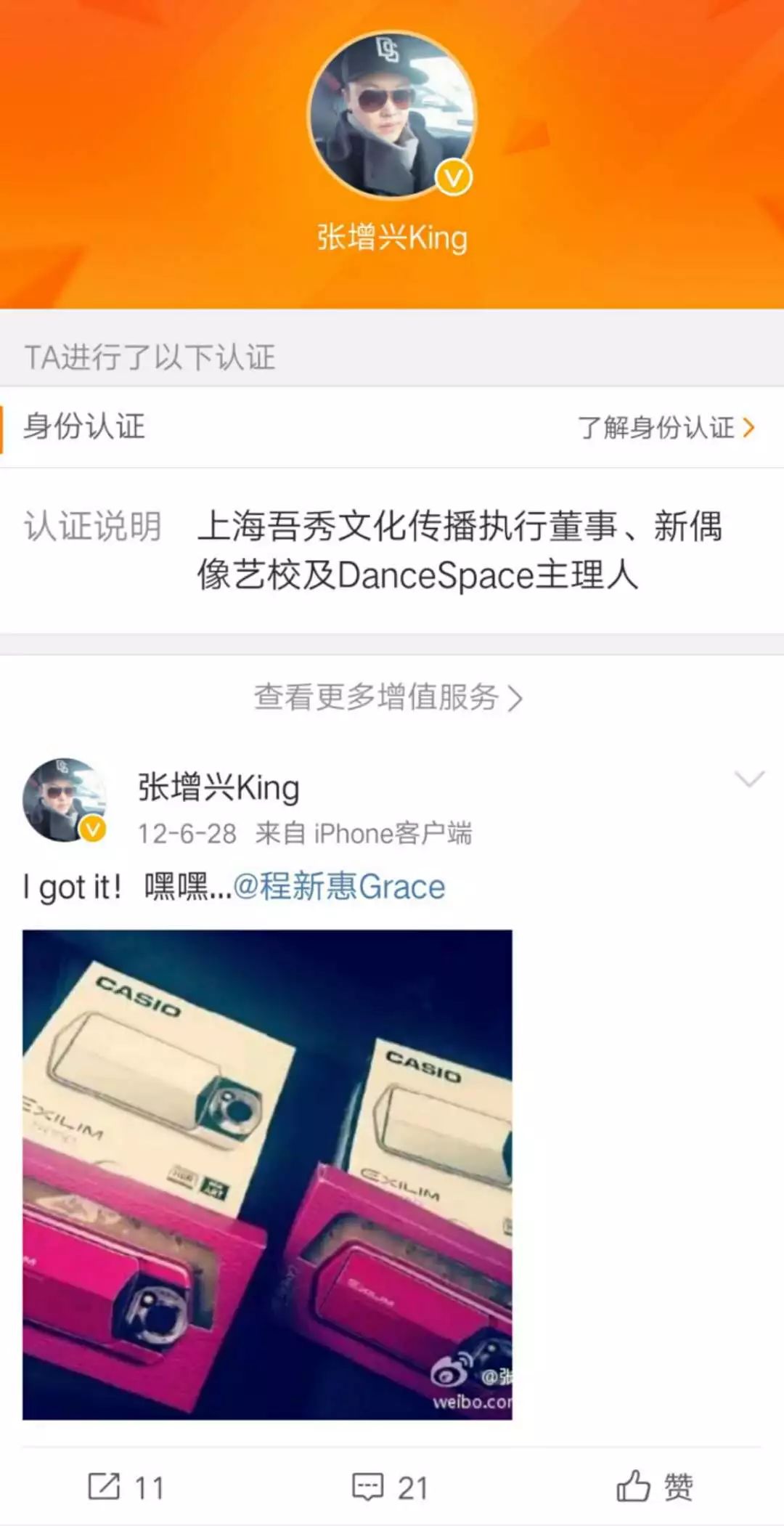
Task: Open the 21 comments
Action: pos(390,1487)
